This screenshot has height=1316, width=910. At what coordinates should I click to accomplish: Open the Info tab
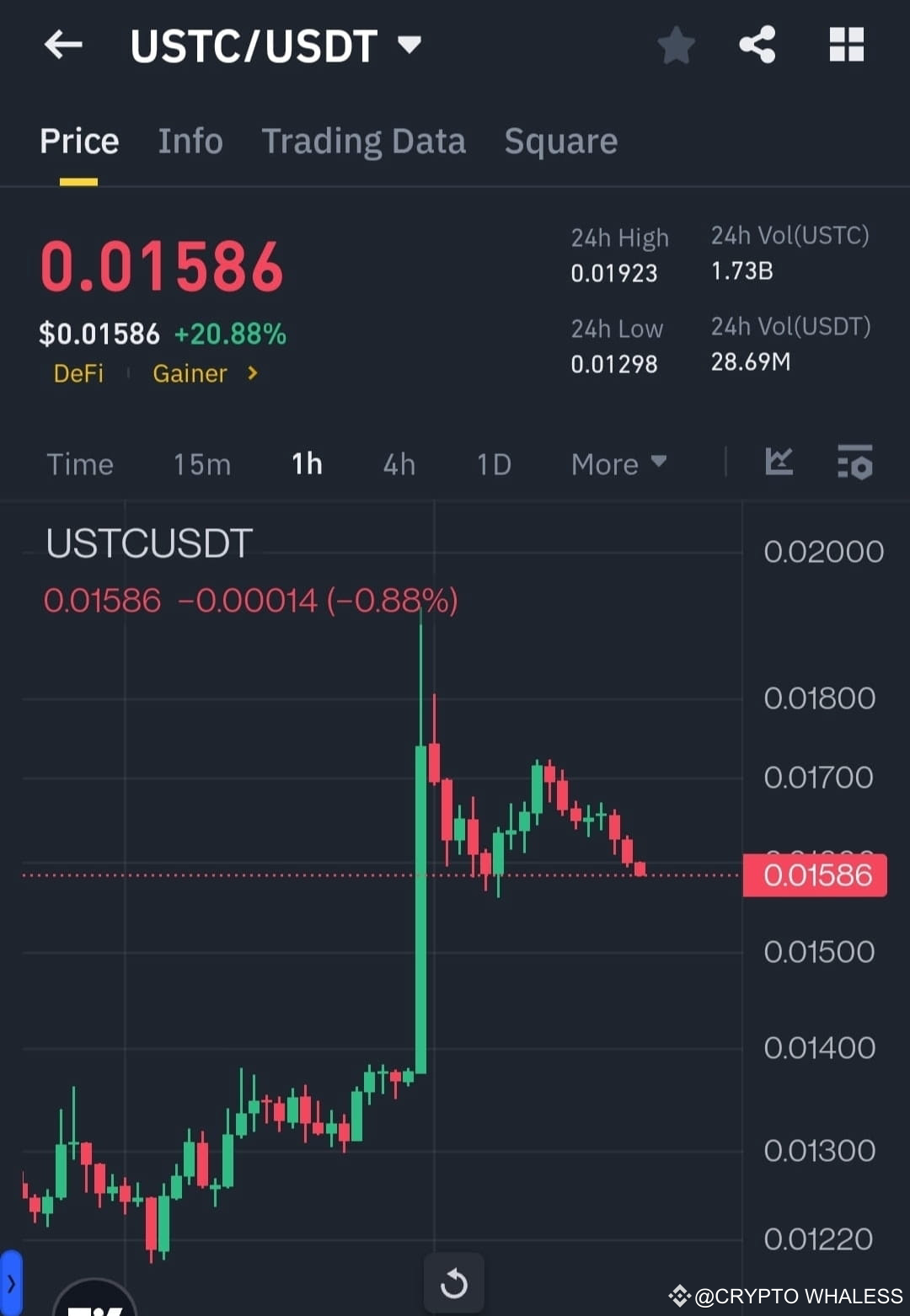point(190,142)
